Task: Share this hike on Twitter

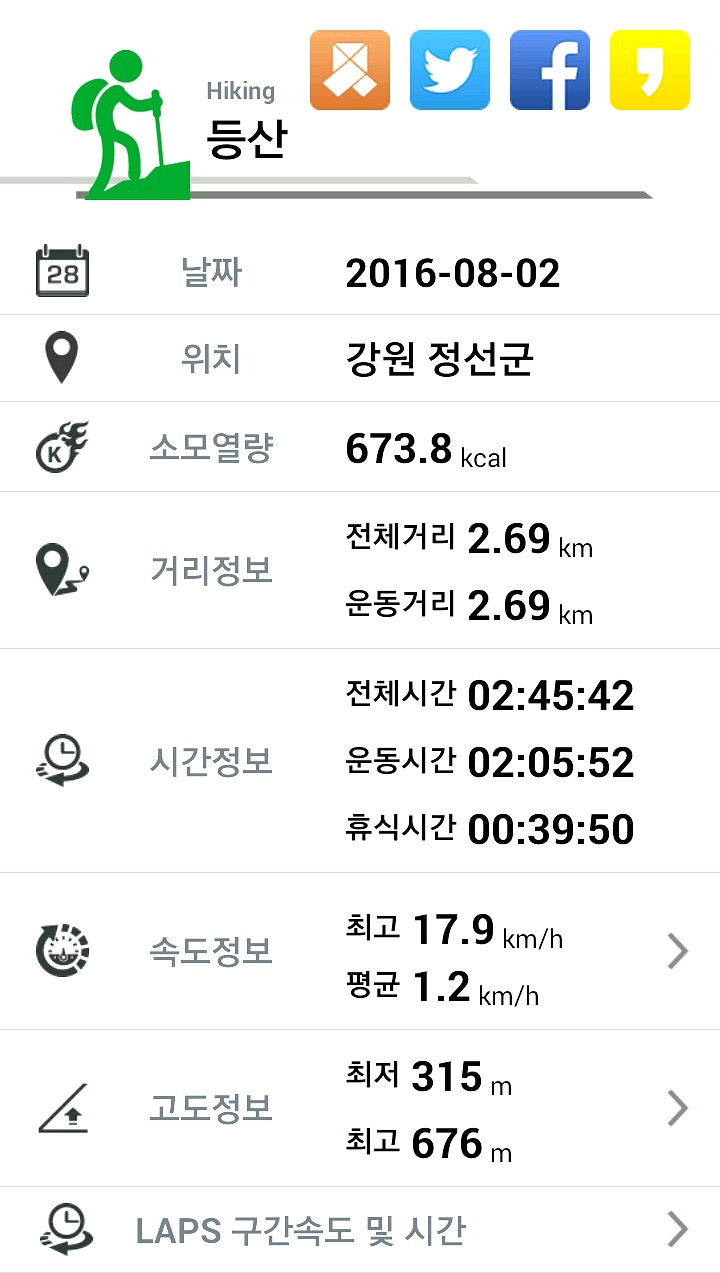Action: click(x=449, y=70)
